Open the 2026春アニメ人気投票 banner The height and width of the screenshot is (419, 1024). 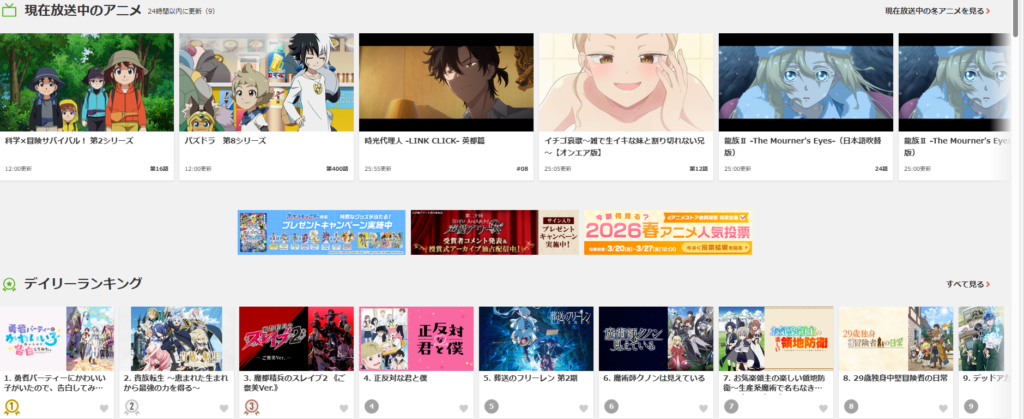[x=667, y=232]
